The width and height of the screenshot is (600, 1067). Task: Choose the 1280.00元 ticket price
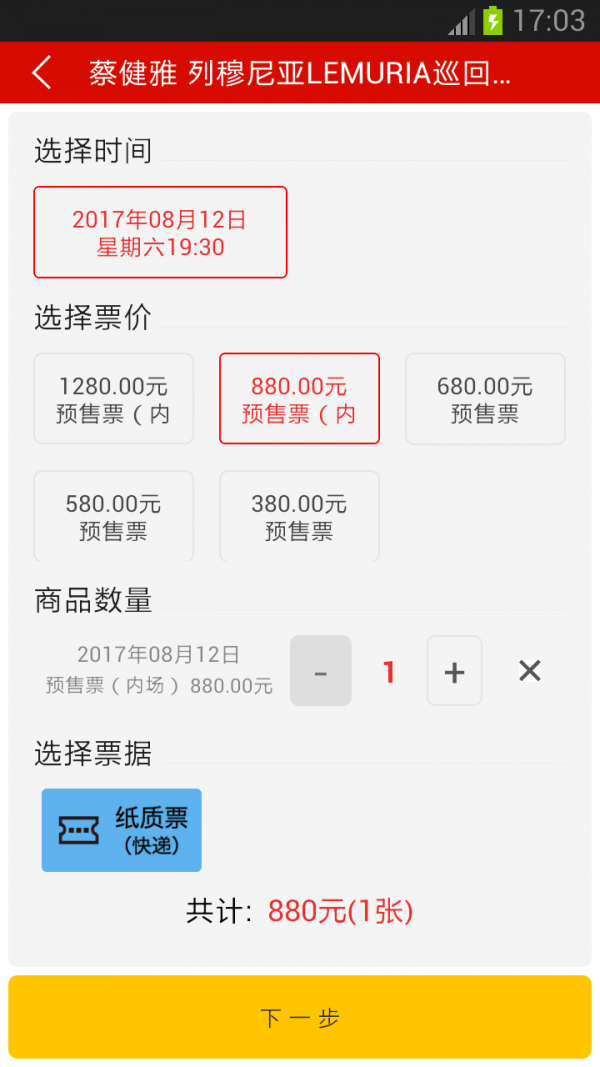pyautogui.click(x=114, y=399)
